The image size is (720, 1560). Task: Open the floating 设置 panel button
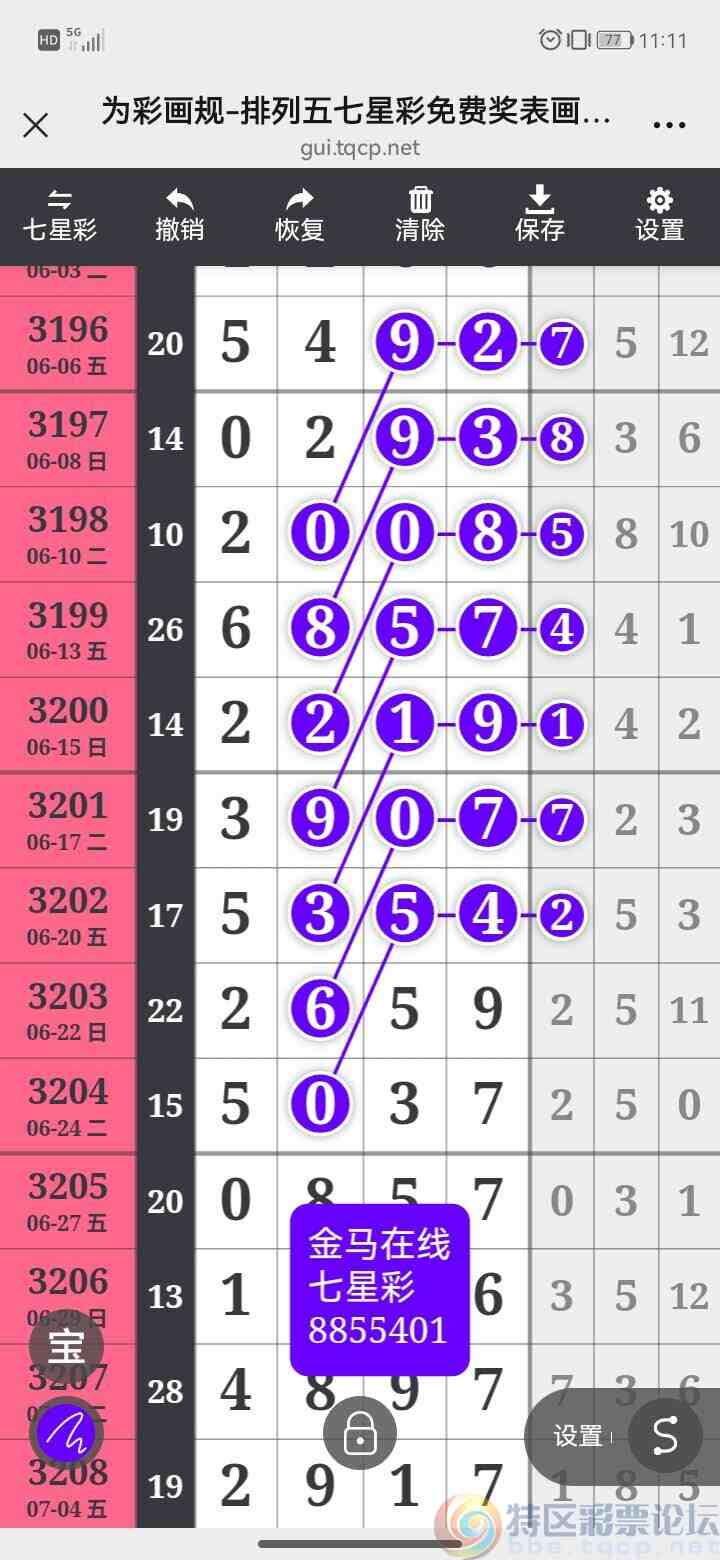578,1436
